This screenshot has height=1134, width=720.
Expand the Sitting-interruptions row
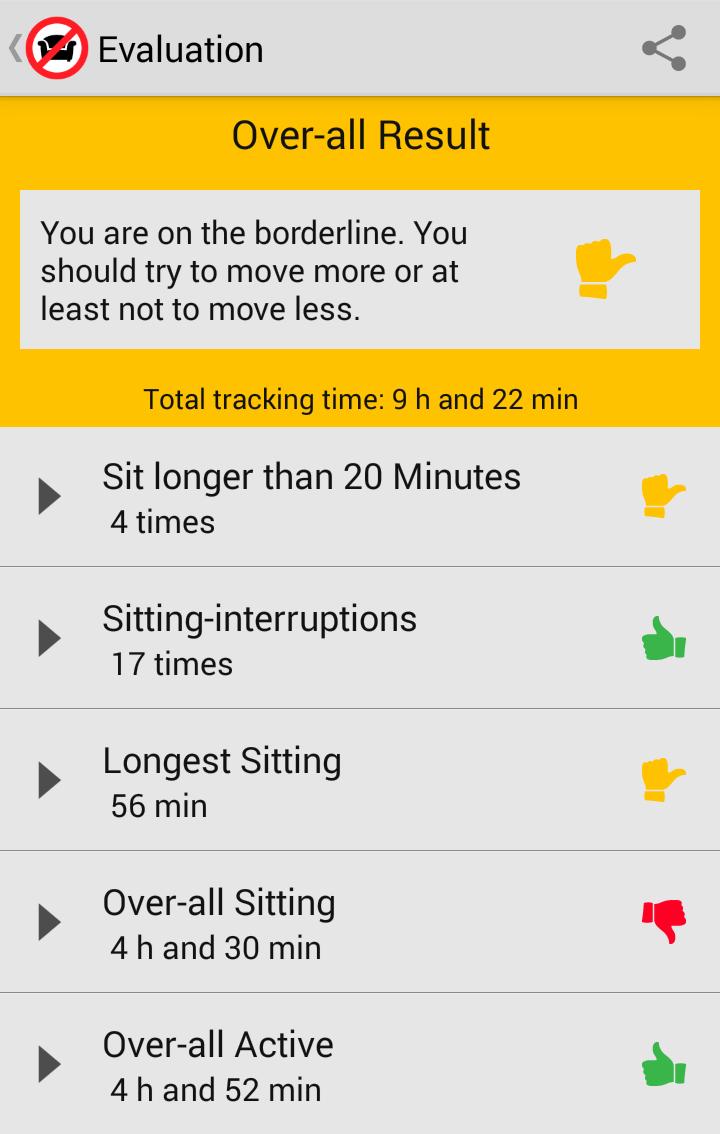point(50,638)
